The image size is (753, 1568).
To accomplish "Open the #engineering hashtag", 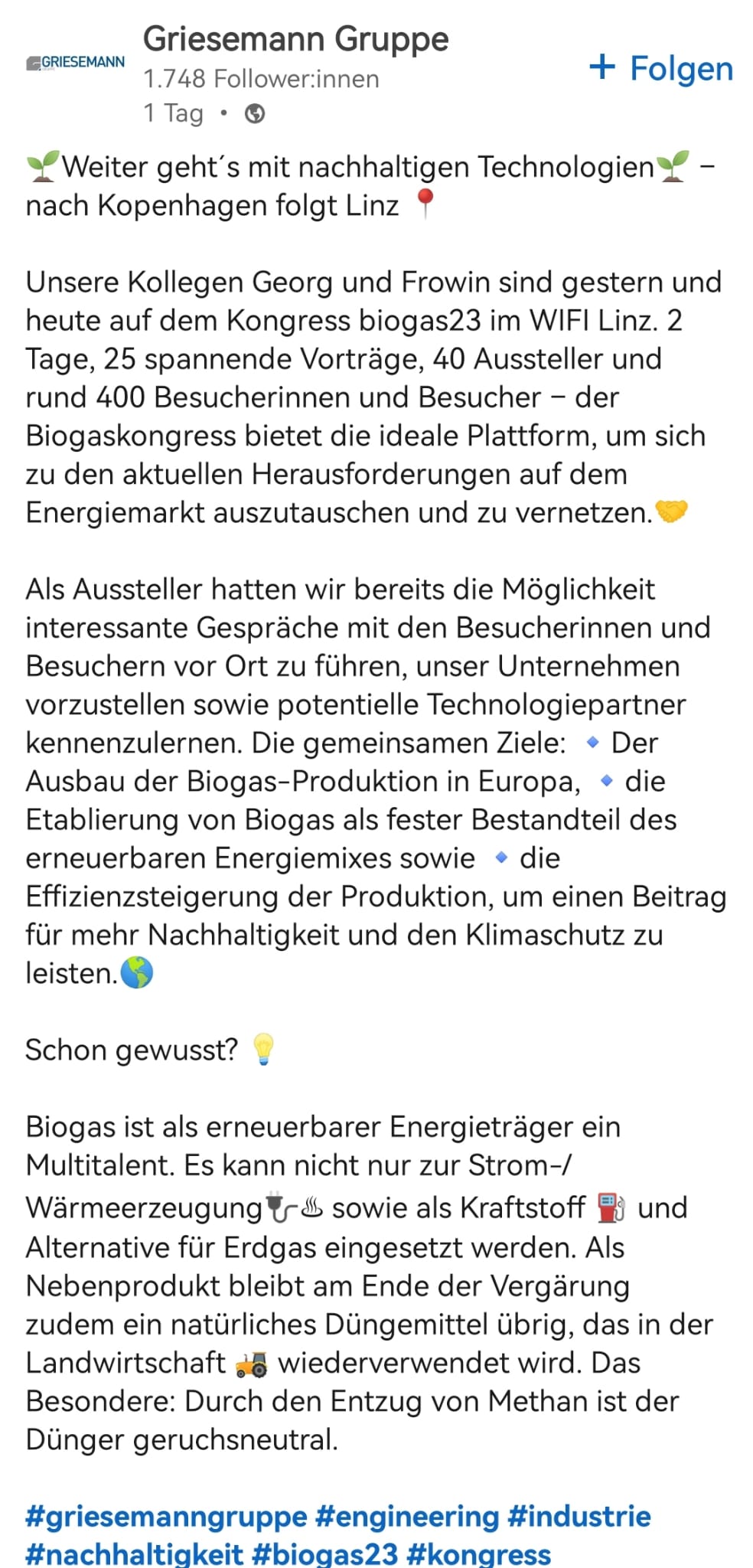I will click(407, 1516).
